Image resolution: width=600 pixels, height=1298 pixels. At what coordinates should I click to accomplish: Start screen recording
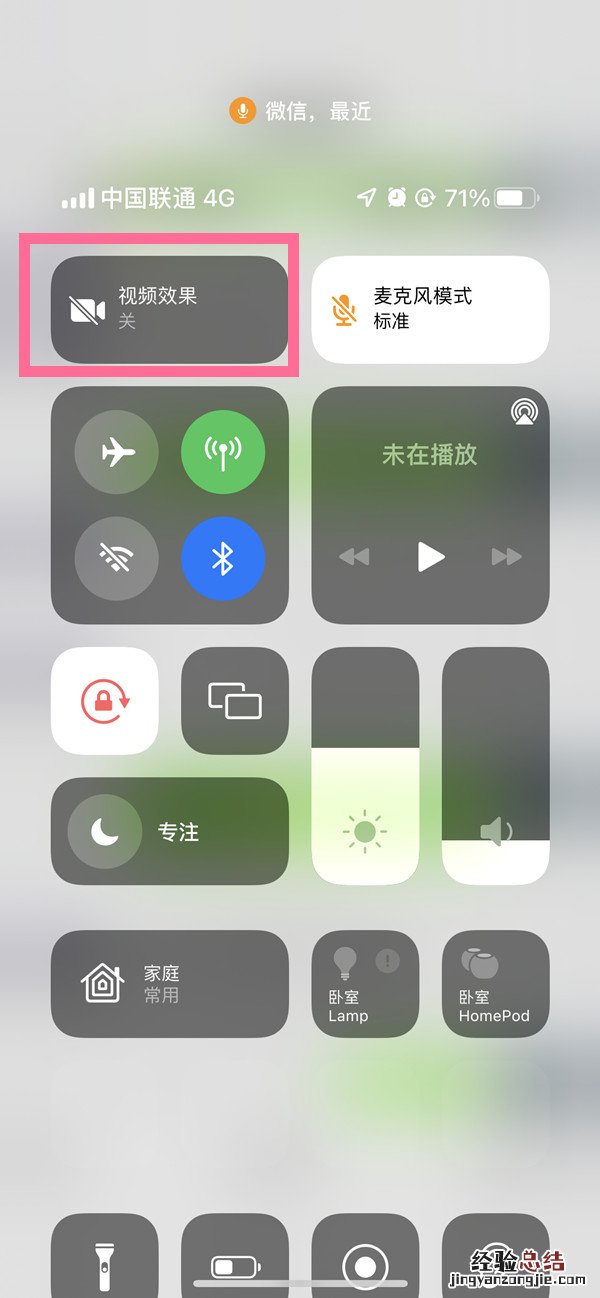(x=365, y=1262)
